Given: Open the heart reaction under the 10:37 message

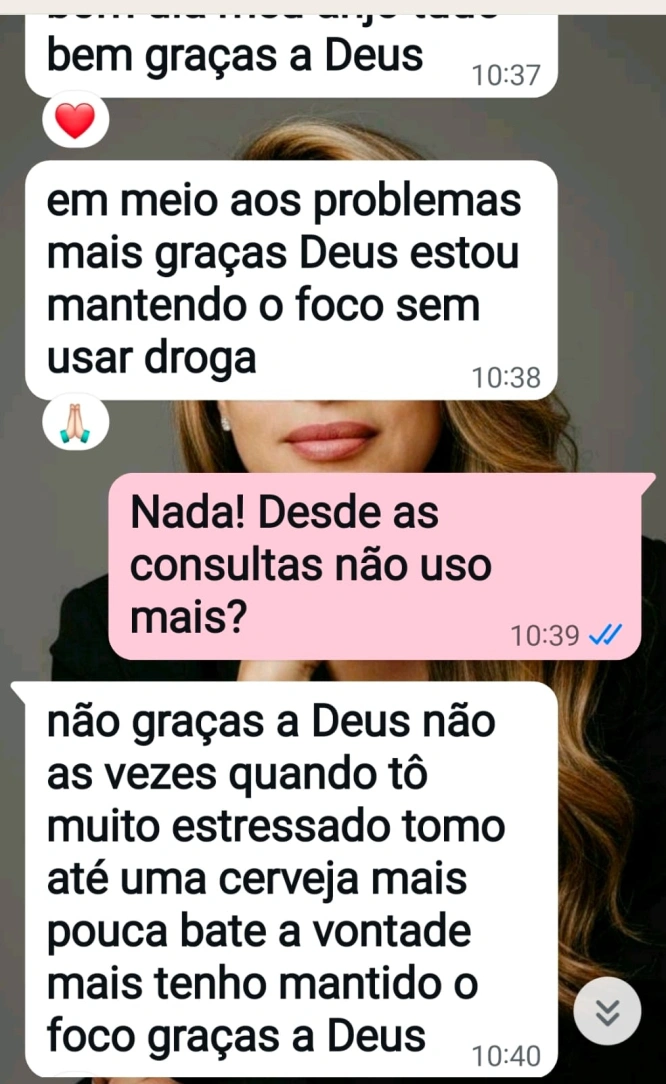Looking at the screenshot, I should pyautogui.click(x=76, y=121).
